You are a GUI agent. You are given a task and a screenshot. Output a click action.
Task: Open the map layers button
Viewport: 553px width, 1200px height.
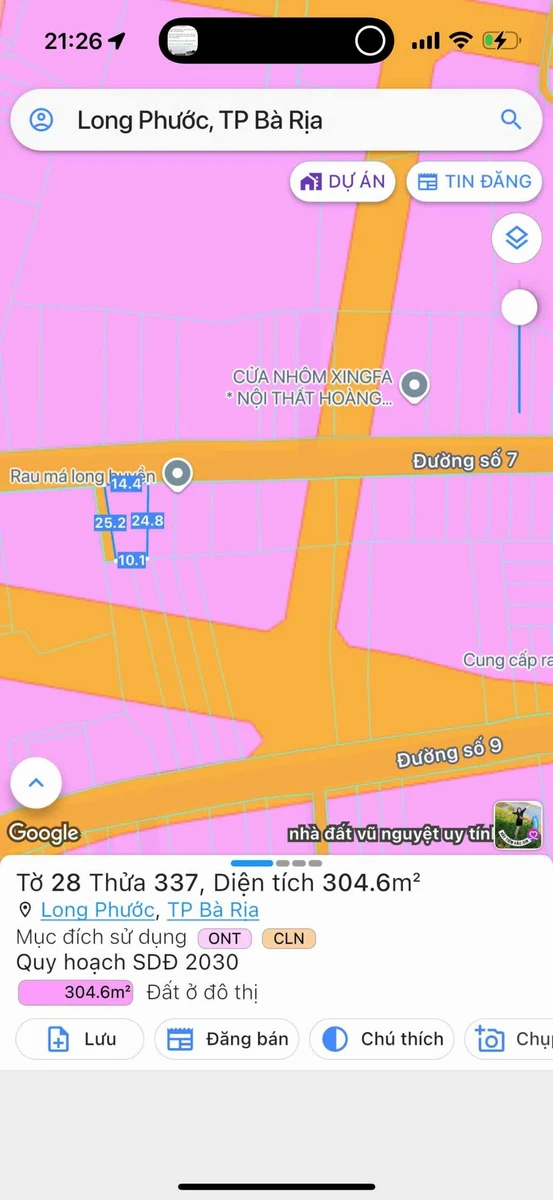(x=516, y=238)
